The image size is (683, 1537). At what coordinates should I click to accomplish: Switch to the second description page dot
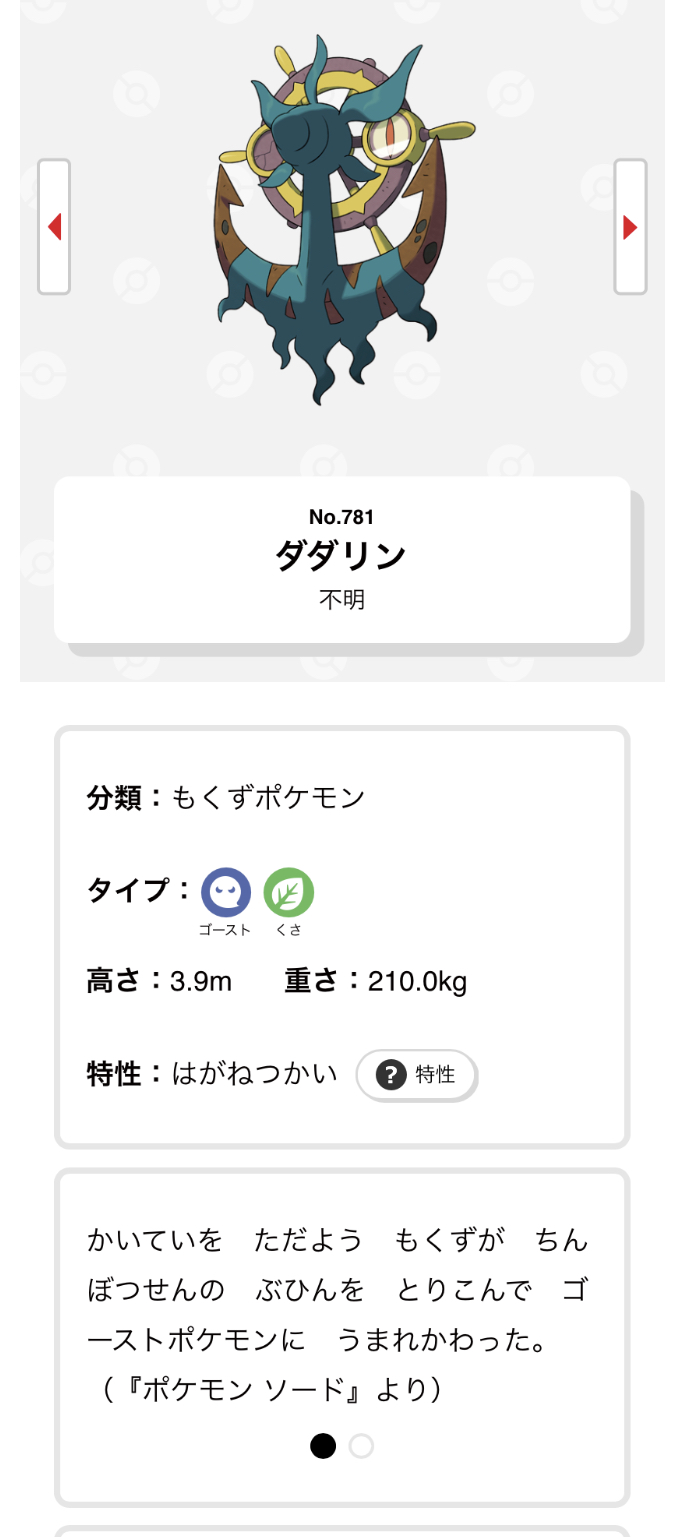tap(361, 1446)
